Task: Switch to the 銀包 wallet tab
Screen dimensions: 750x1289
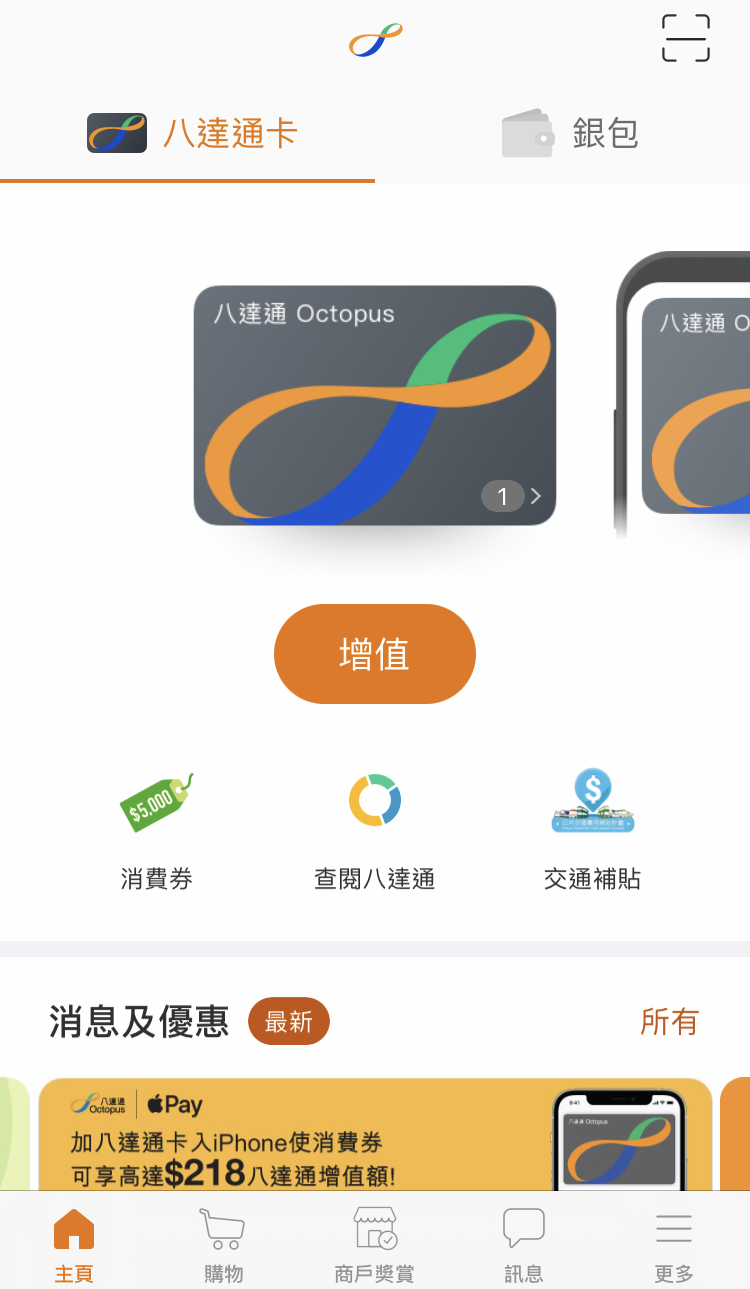Action: 570,133
